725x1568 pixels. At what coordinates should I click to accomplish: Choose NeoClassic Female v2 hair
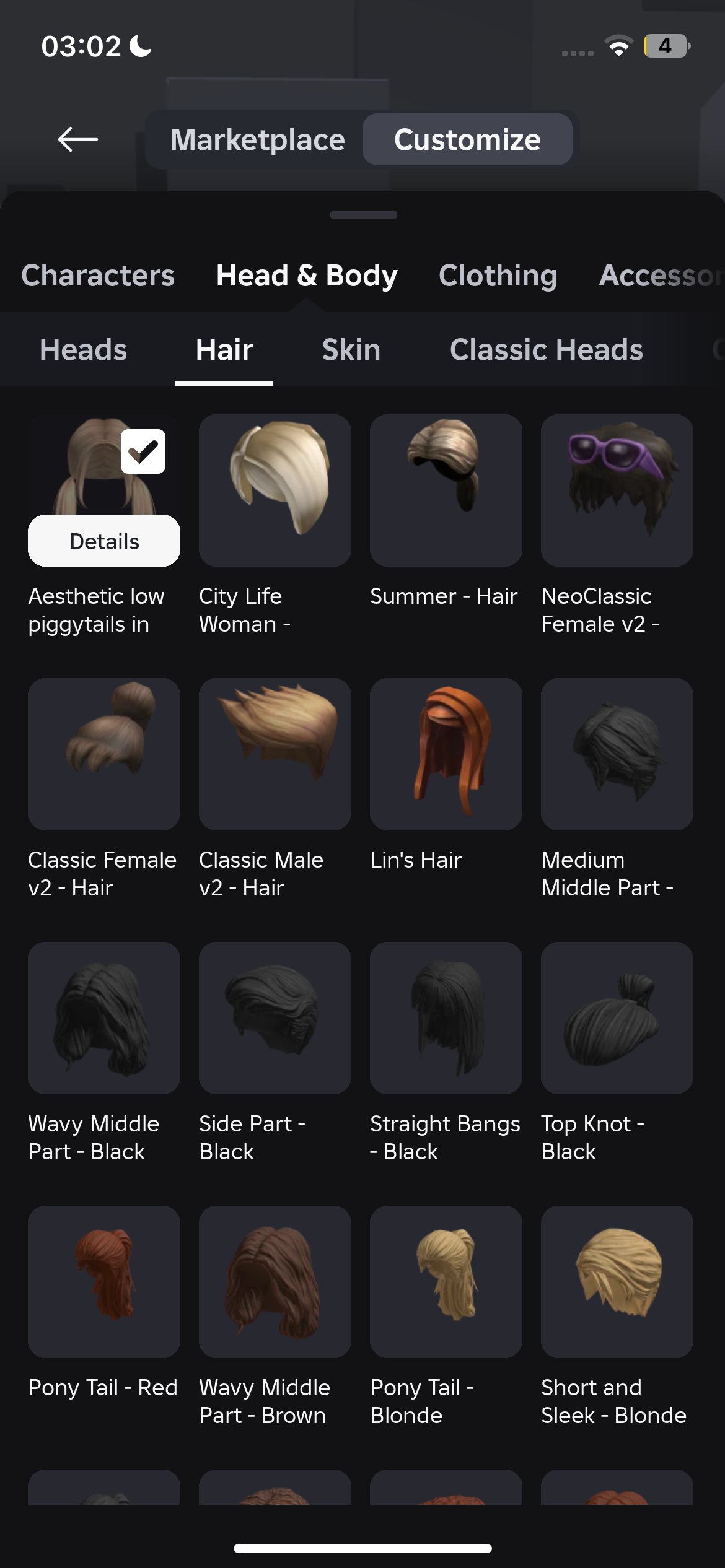click(617, 490)
